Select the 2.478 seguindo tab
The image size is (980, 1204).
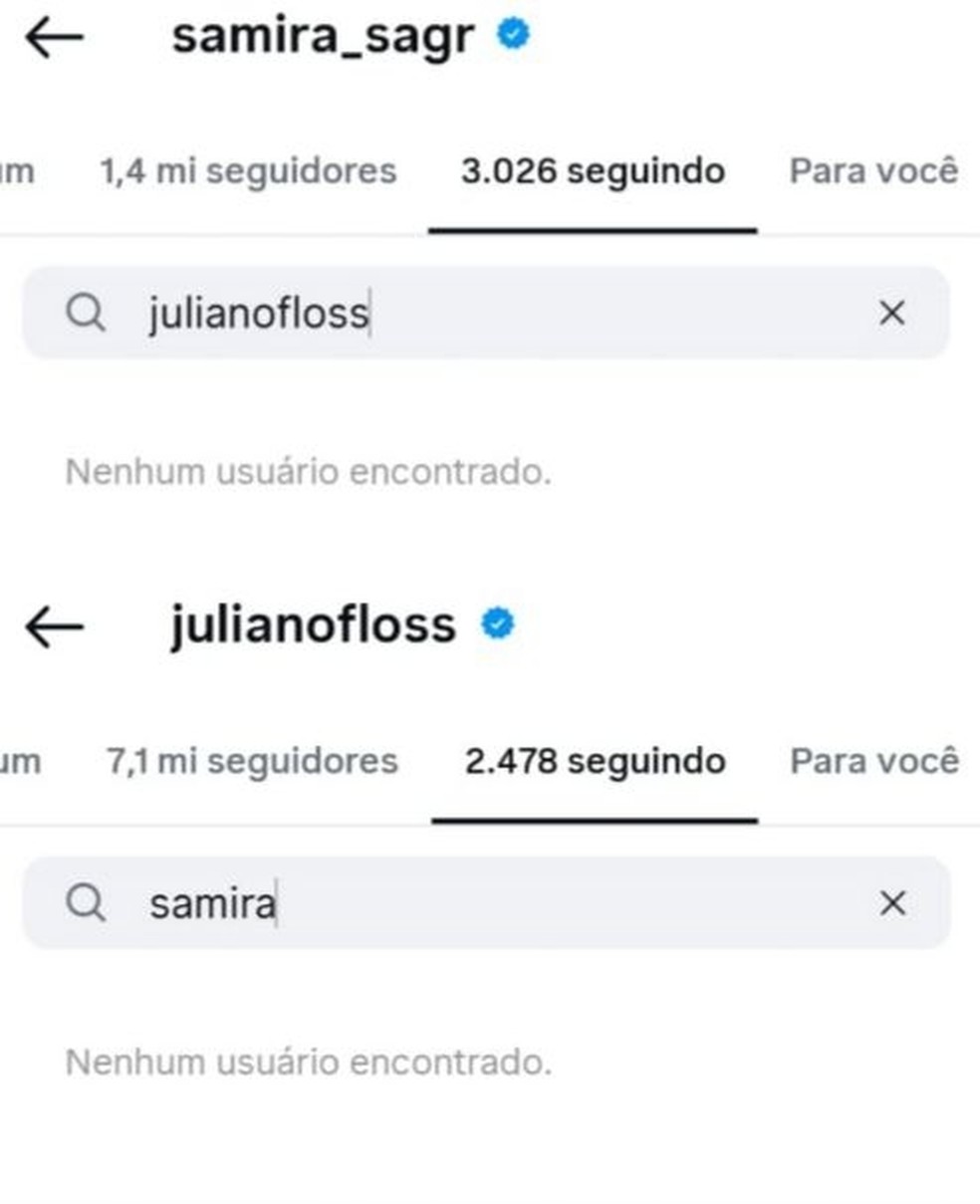coord(591,762)
